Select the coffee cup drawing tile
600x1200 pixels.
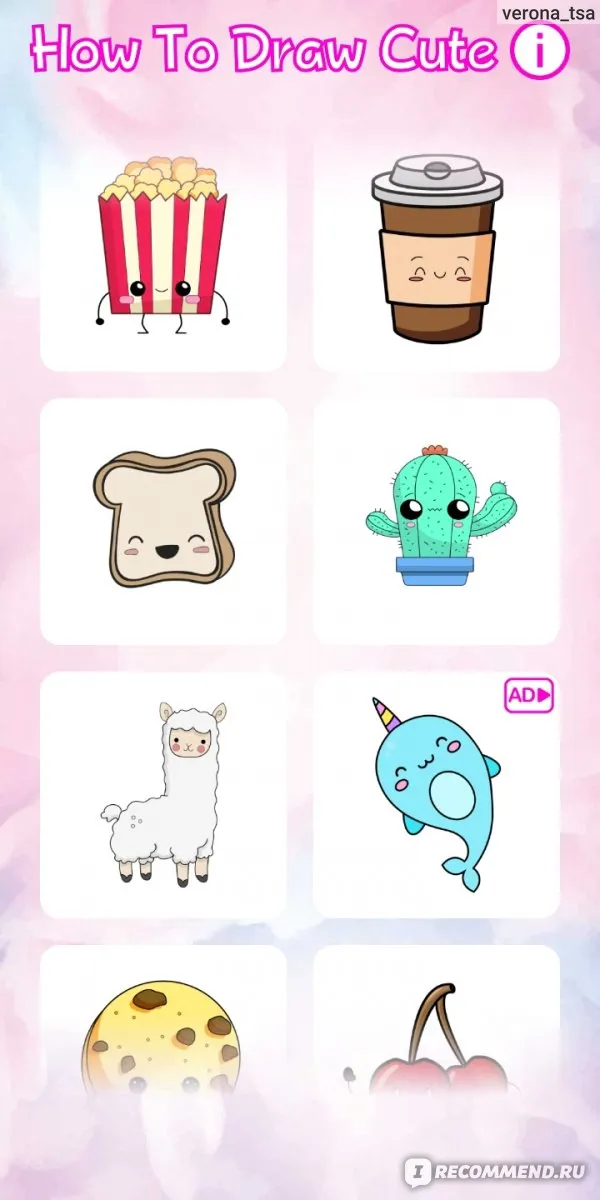click(x=436, y=249)
